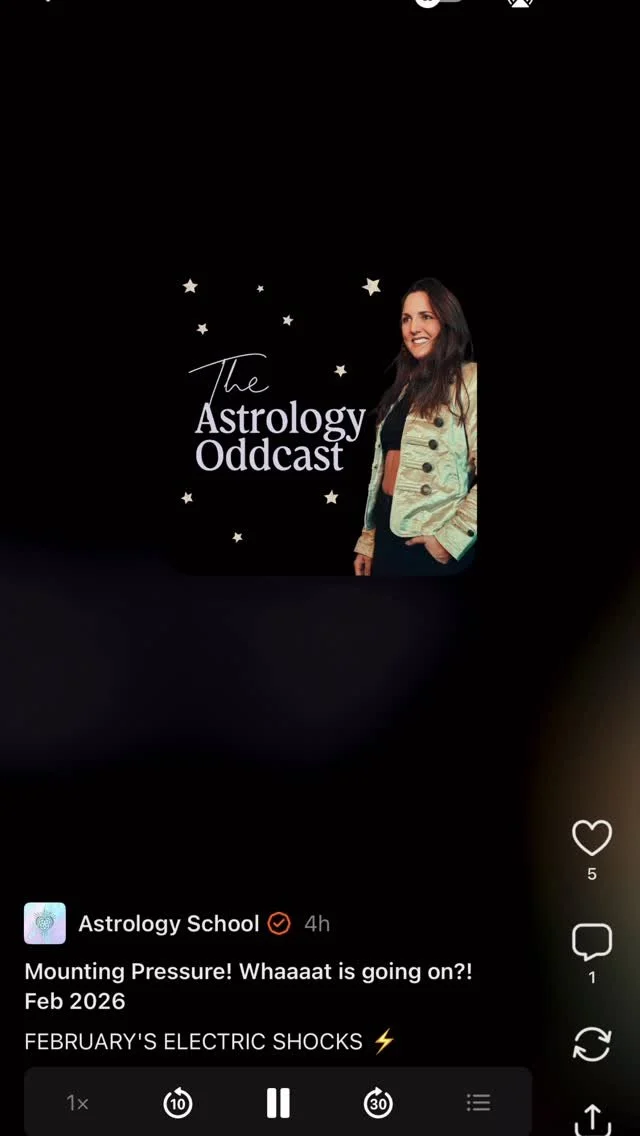Skip forward 30 seconds
Screen dimensions: 640x1136
[378, 1103]
